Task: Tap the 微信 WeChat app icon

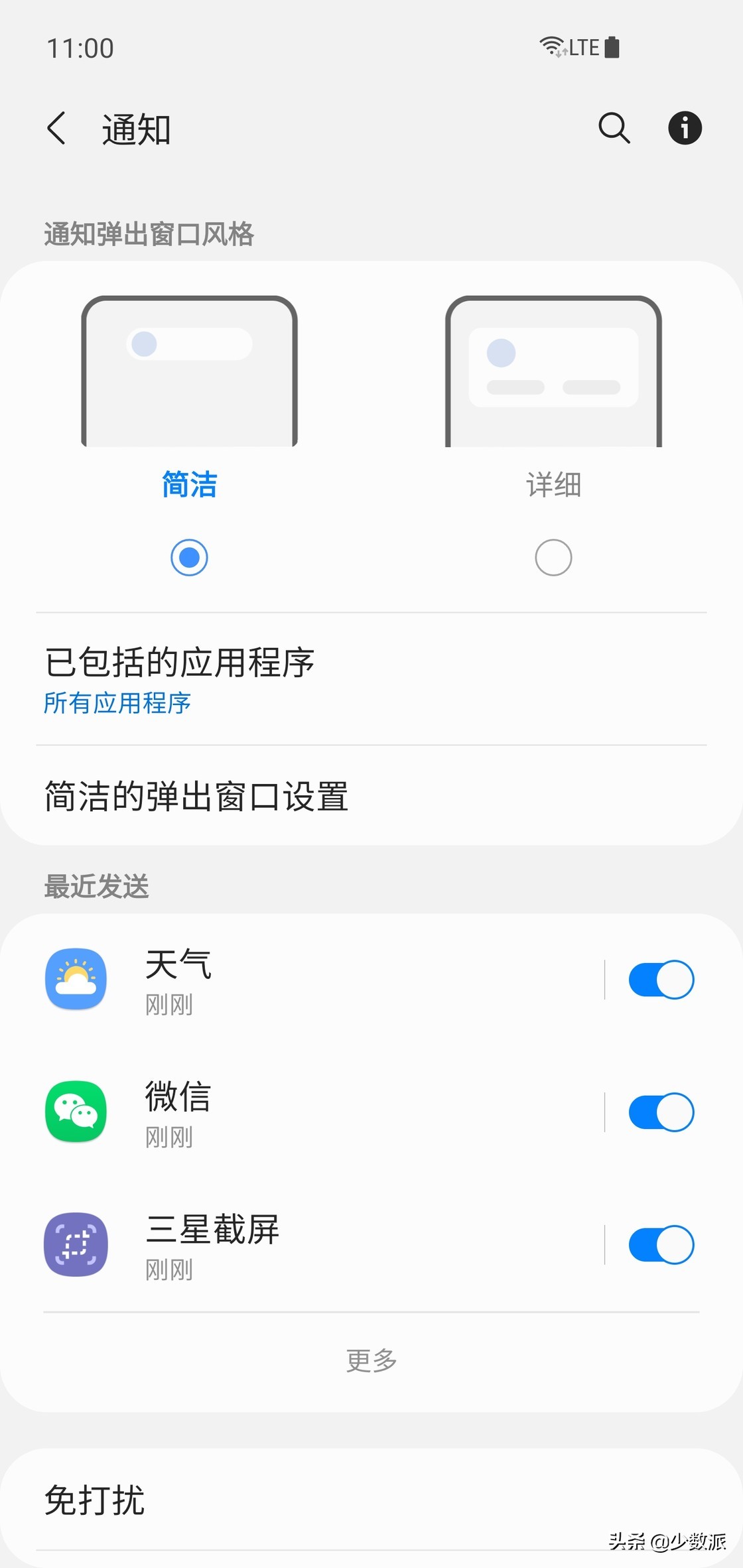Action: click(x=76, y=1112)
